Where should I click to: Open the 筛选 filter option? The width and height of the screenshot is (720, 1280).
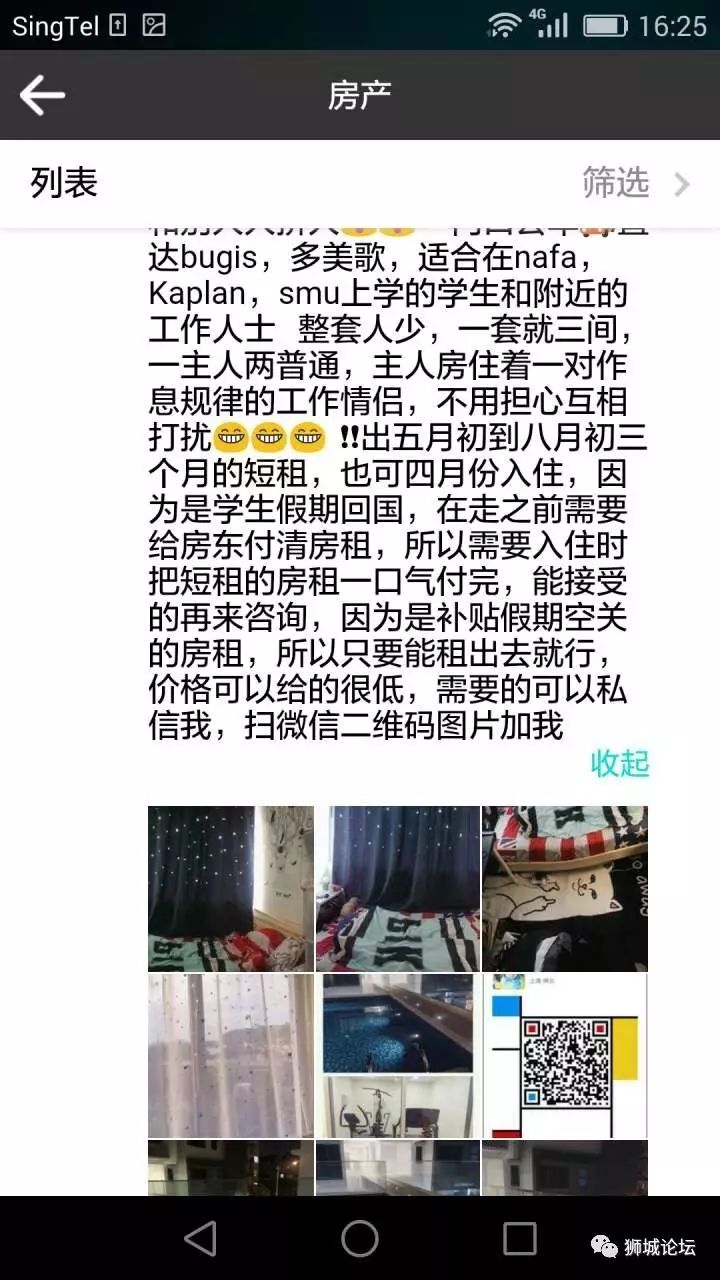[x=636, y=183]
